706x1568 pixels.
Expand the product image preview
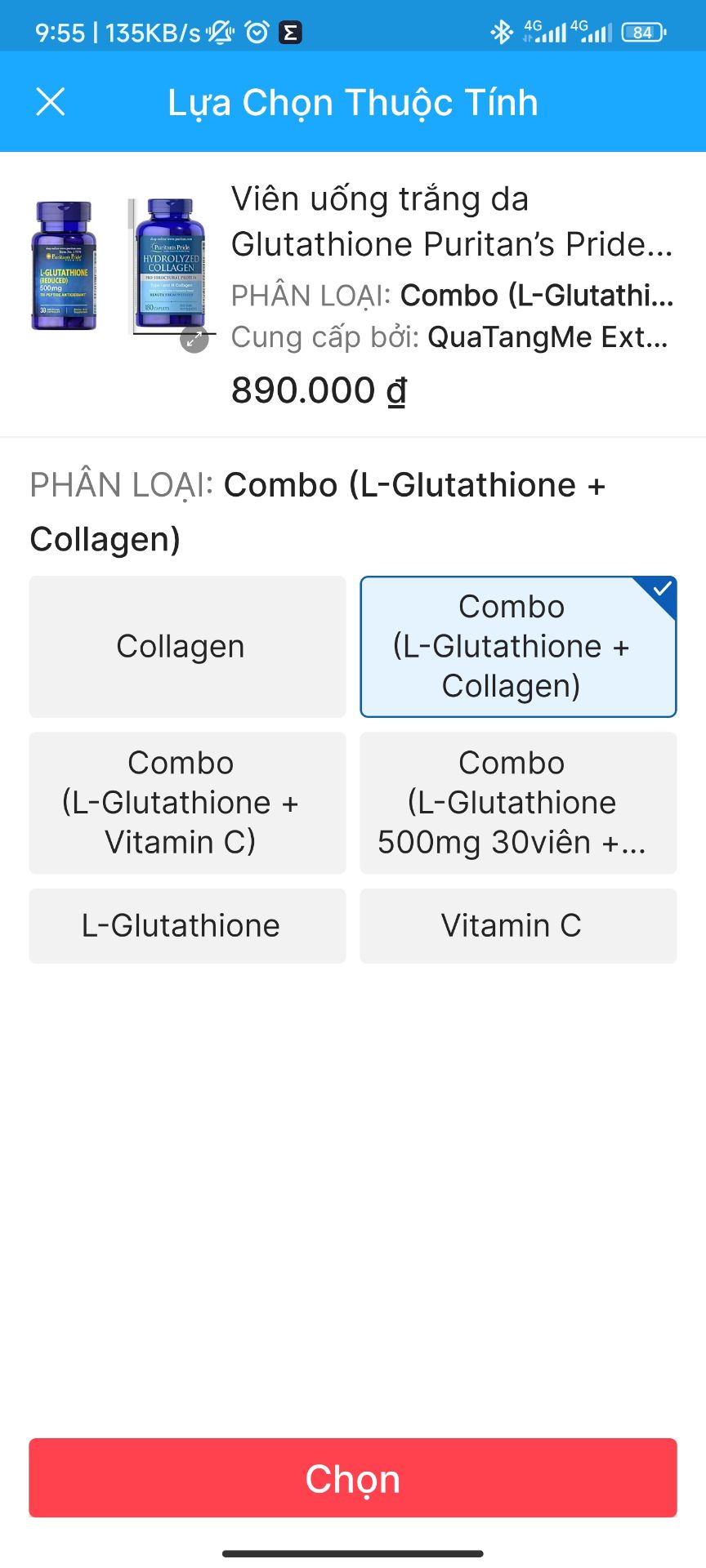pyautogui.click(x=194, y=339)
